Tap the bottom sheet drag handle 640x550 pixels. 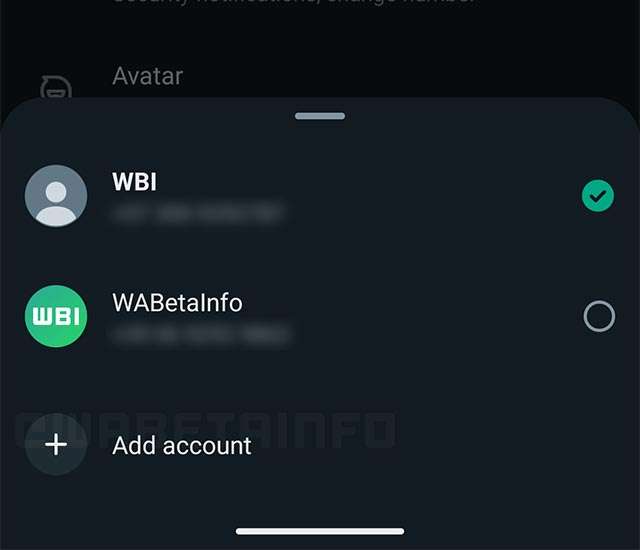pos(320,116)
